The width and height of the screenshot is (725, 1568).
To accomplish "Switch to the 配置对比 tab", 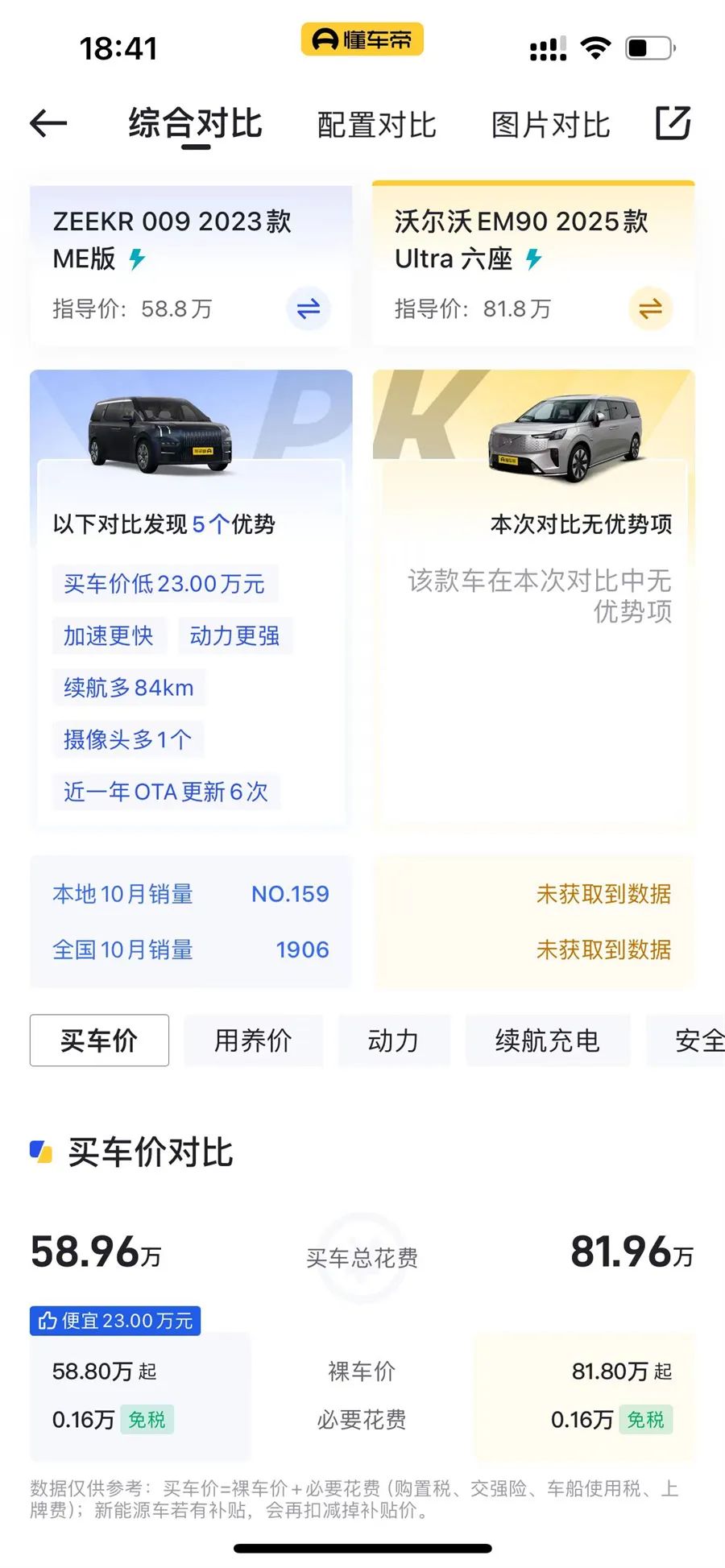I will pyautogui.click(x=376, y=126).
